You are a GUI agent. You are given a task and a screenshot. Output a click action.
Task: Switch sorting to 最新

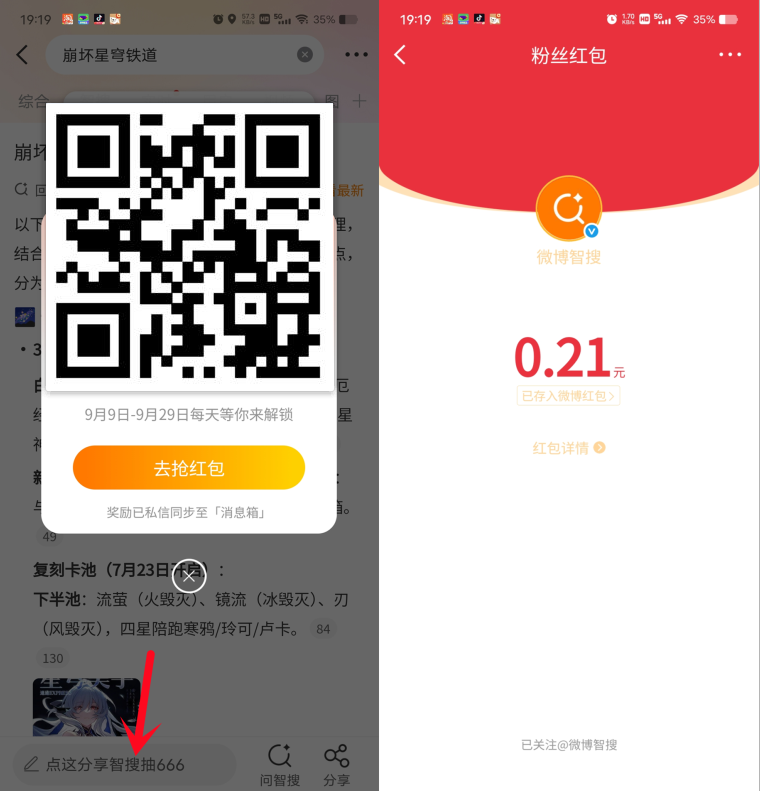[x=351, y=189]
